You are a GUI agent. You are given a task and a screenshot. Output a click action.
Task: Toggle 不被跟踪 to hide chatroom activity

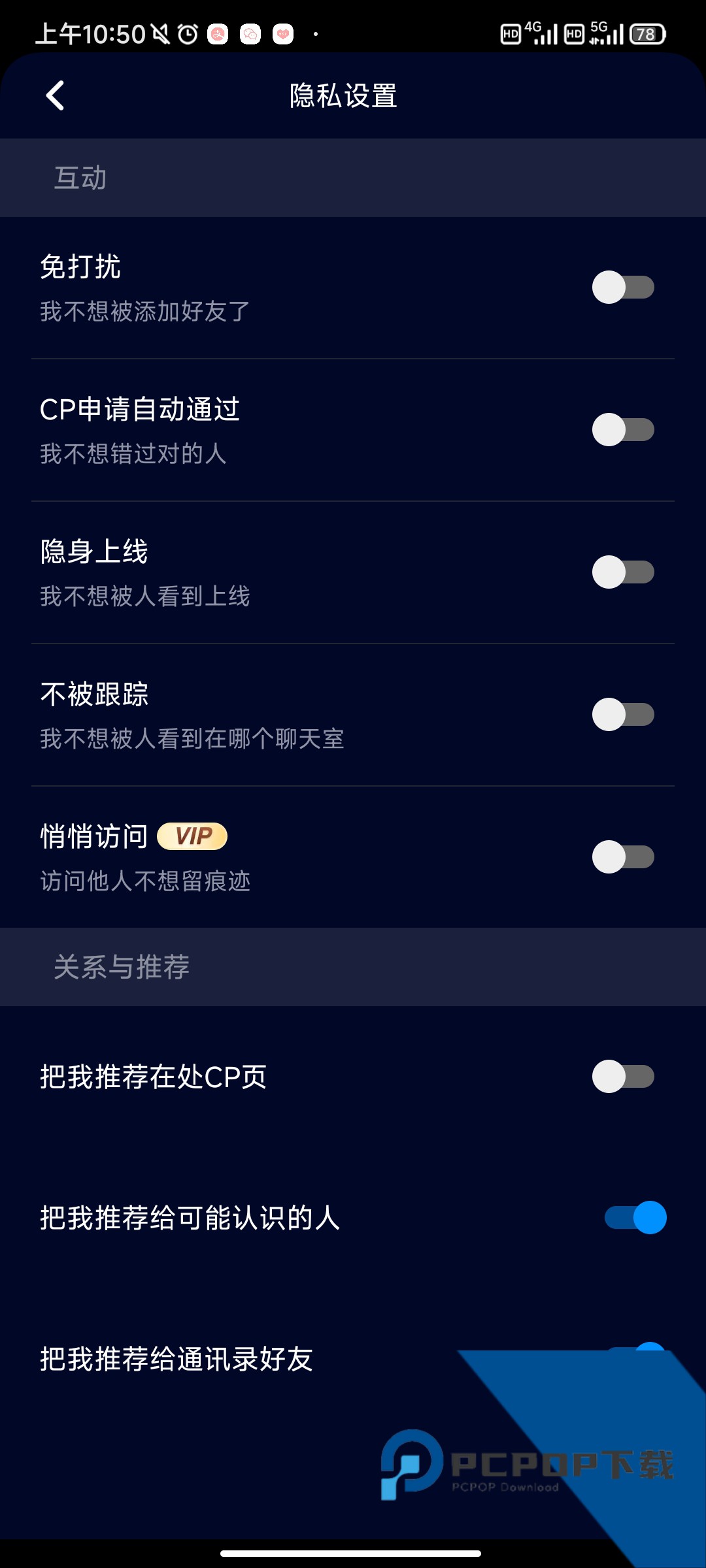[x=622, y=715]
